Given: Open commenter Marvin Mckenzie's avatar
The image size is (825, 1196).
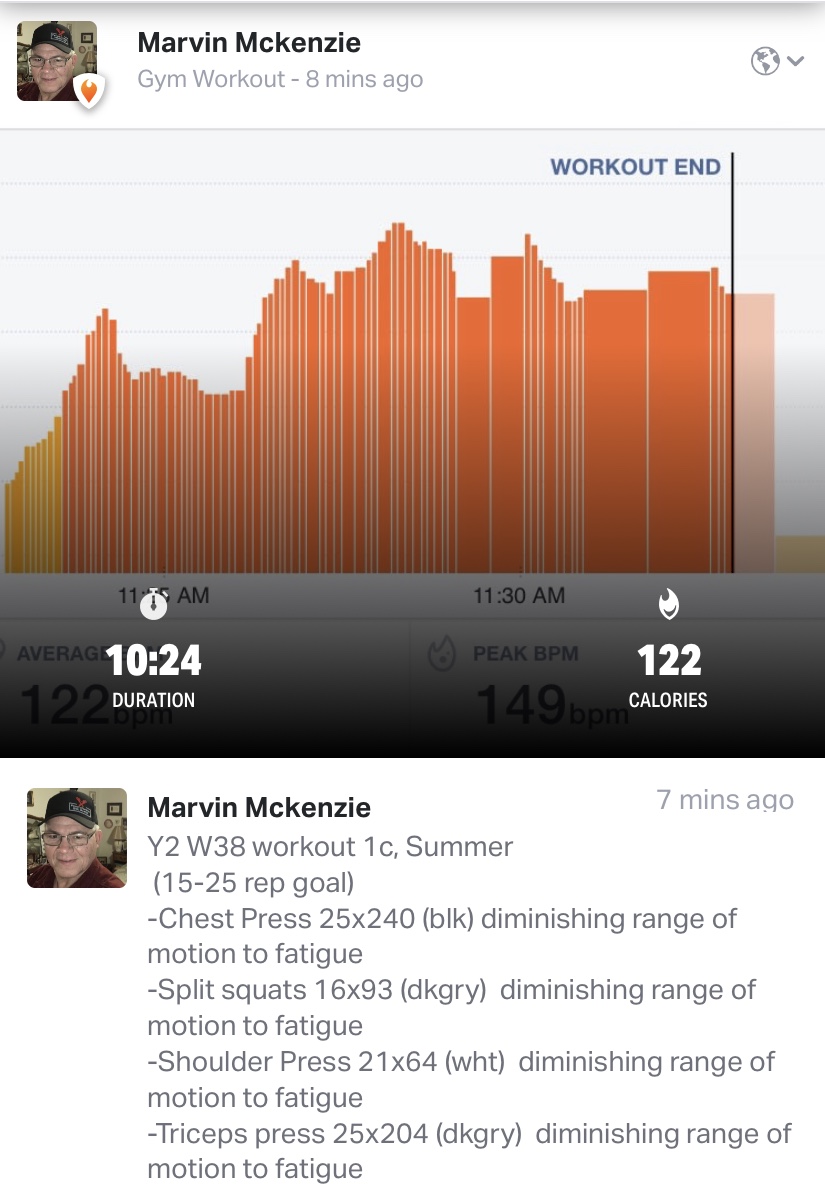Looking at the screenshot, I should 77,838.
